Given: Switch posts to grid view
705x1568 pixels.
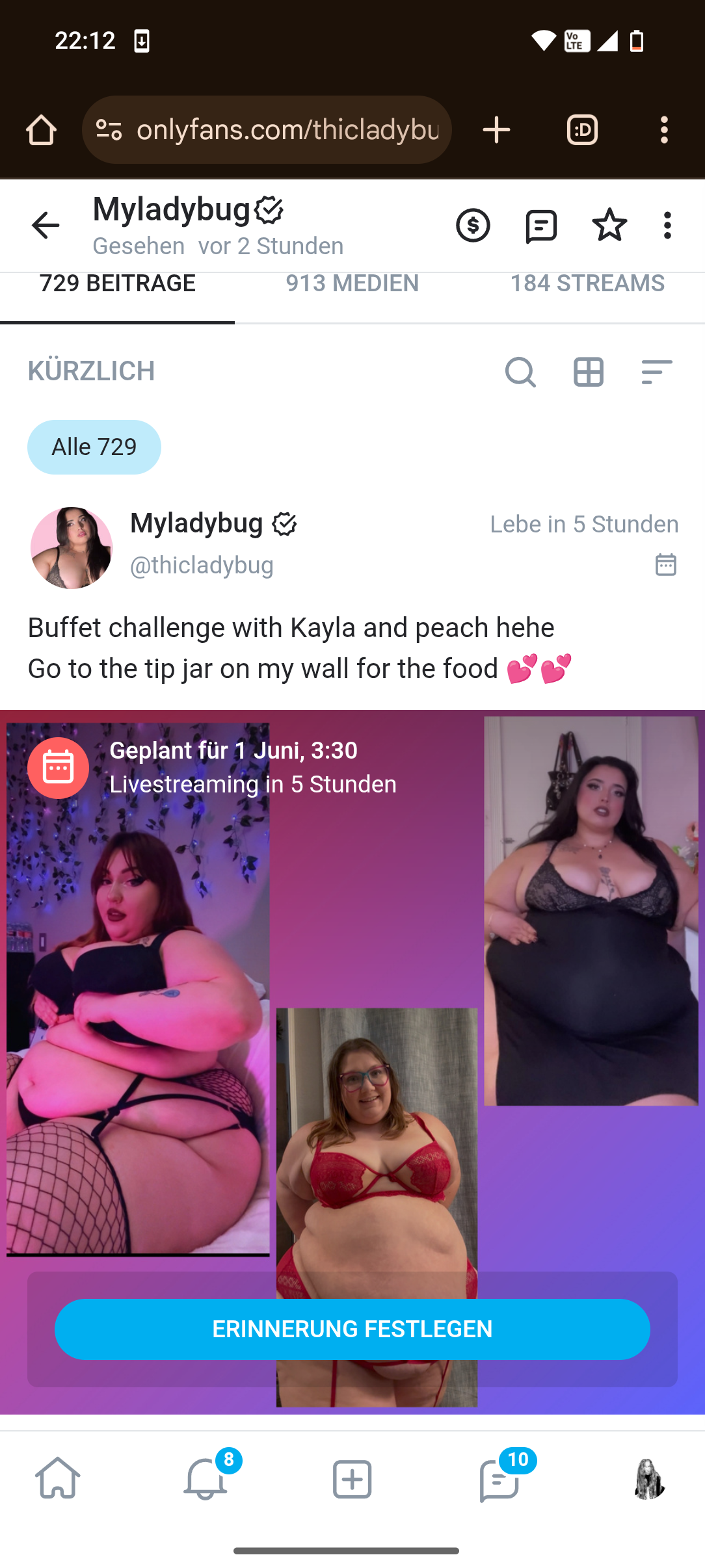Looking at the screenshot, I should coord(589,372).
